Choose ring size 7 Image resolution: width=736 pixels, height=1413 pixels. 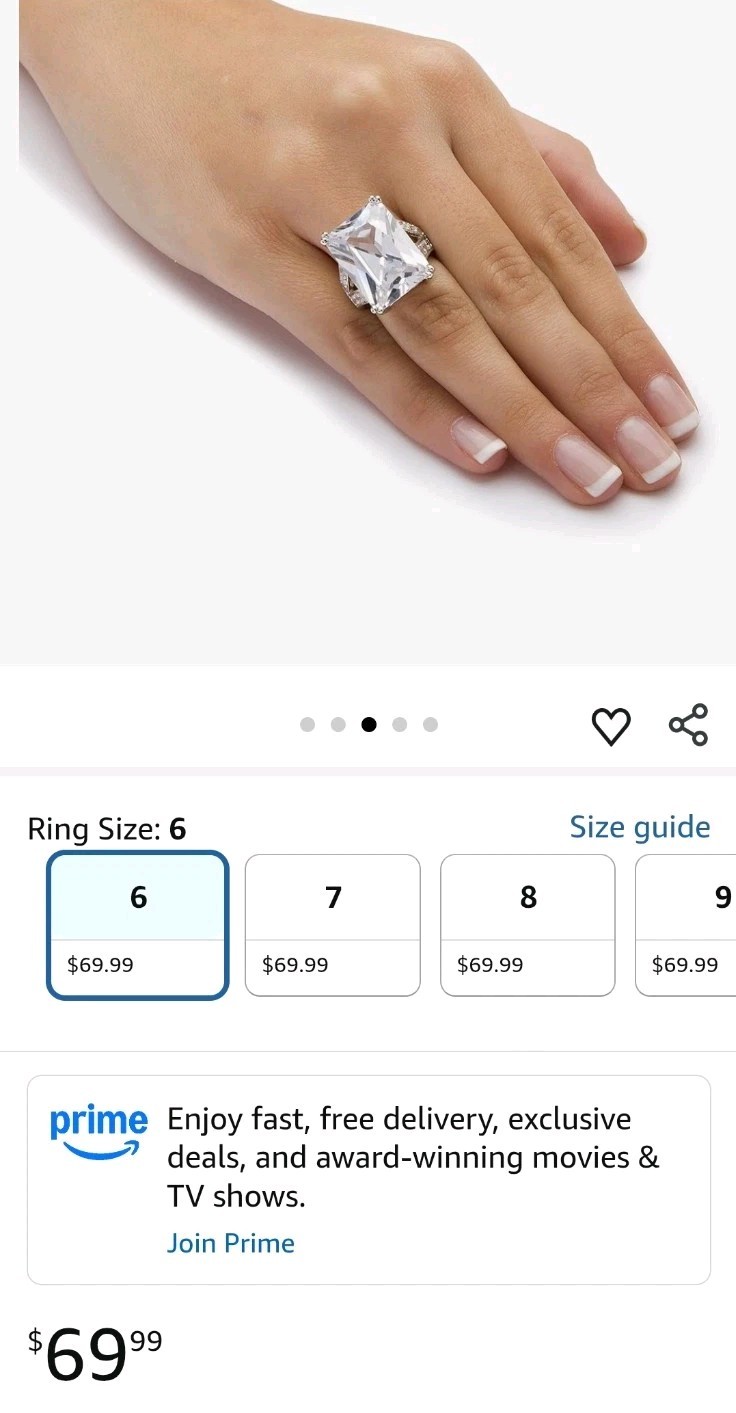[333, 925]
